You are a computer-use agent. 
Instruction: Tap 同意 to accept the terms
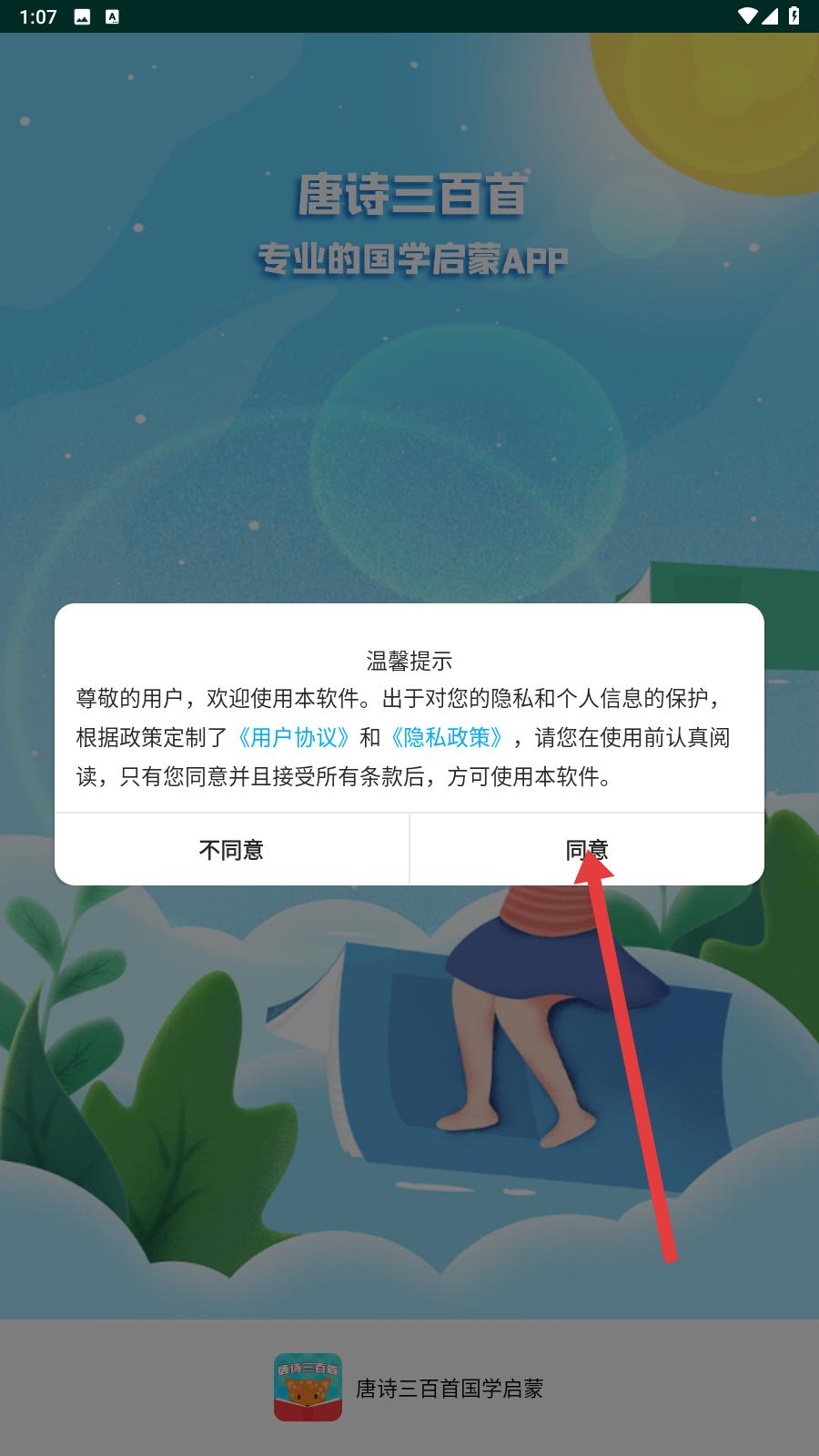(x=587, y=849)
